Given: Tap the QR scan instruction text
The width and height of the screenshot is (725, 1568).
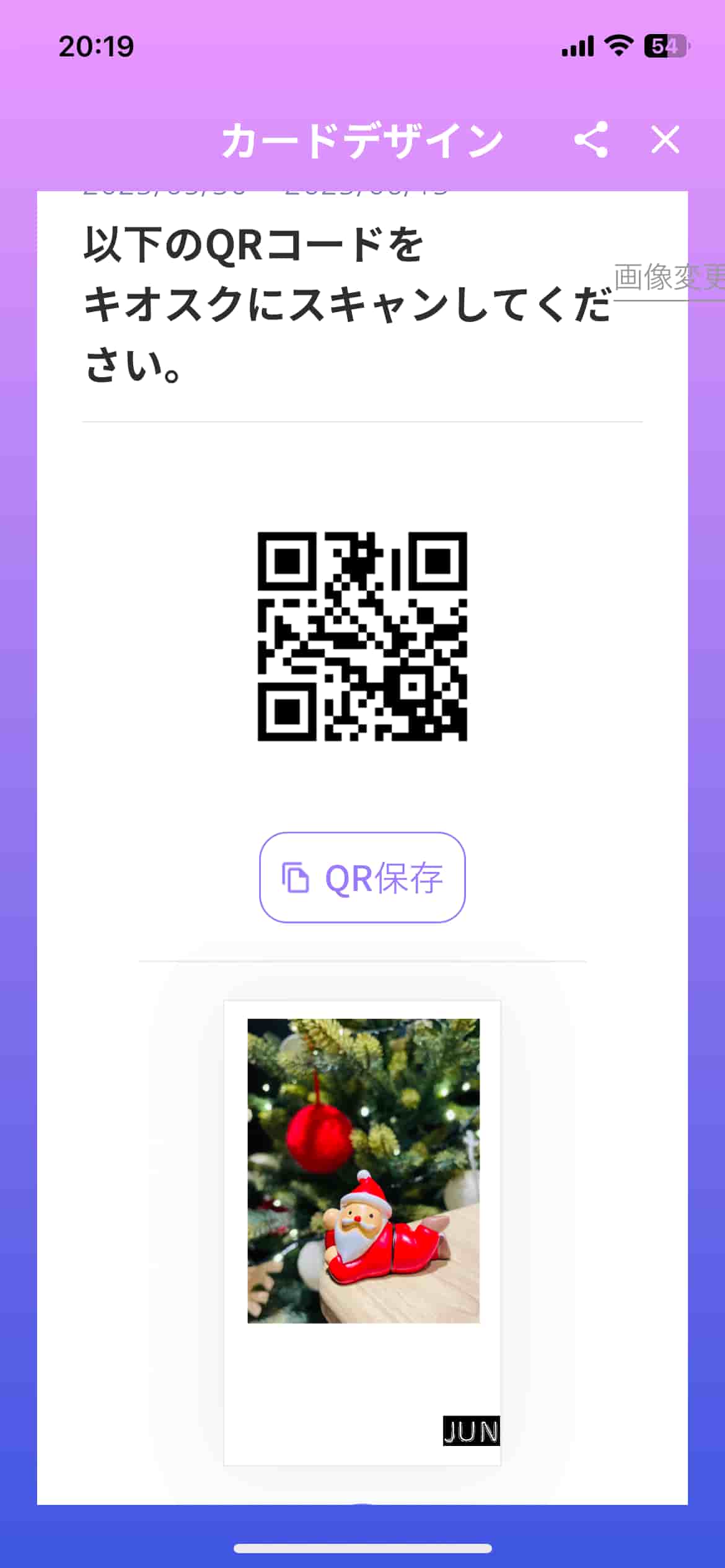Looking at the screenshot, I should click(347, 303).
